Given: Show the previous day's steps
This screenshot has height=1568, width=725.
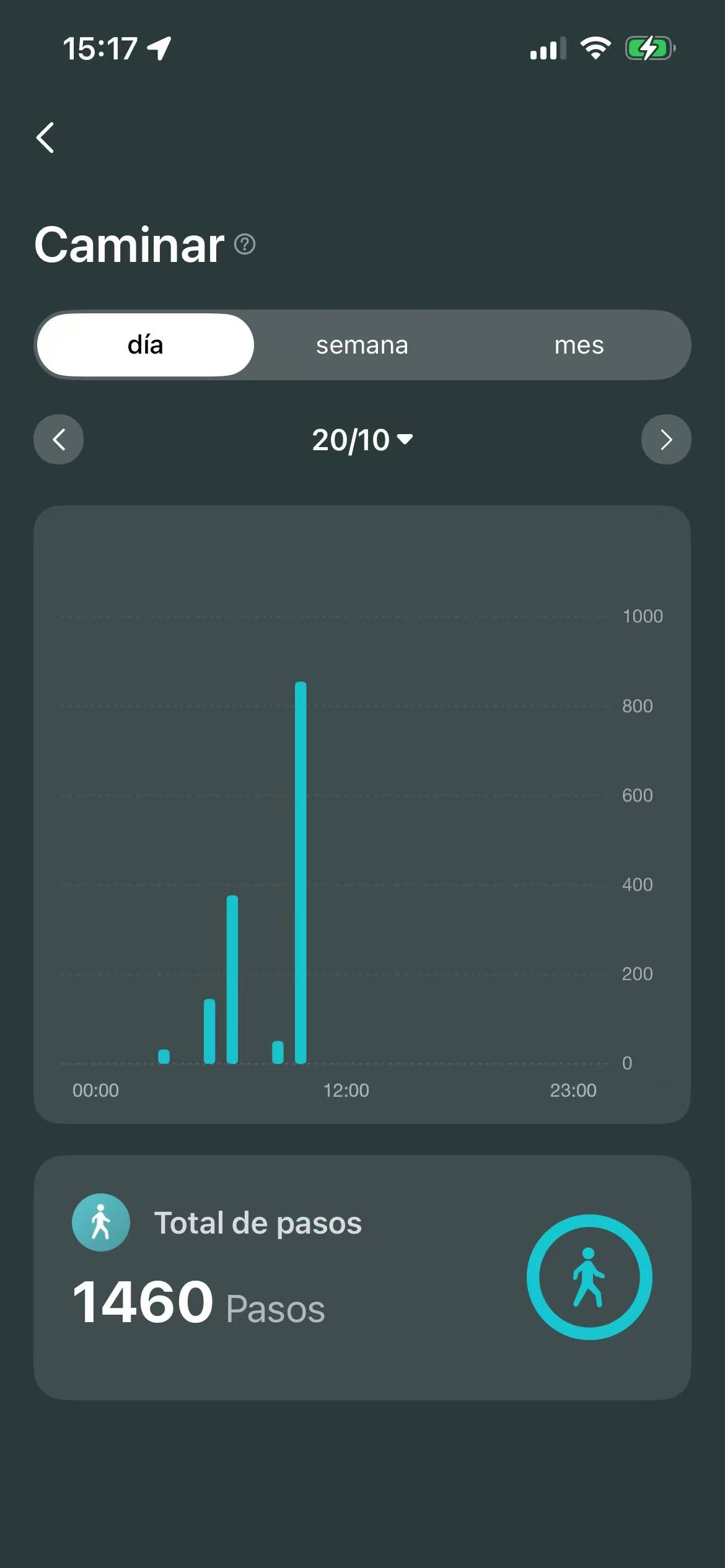Looking at the screenshot, I should (59, 440).
